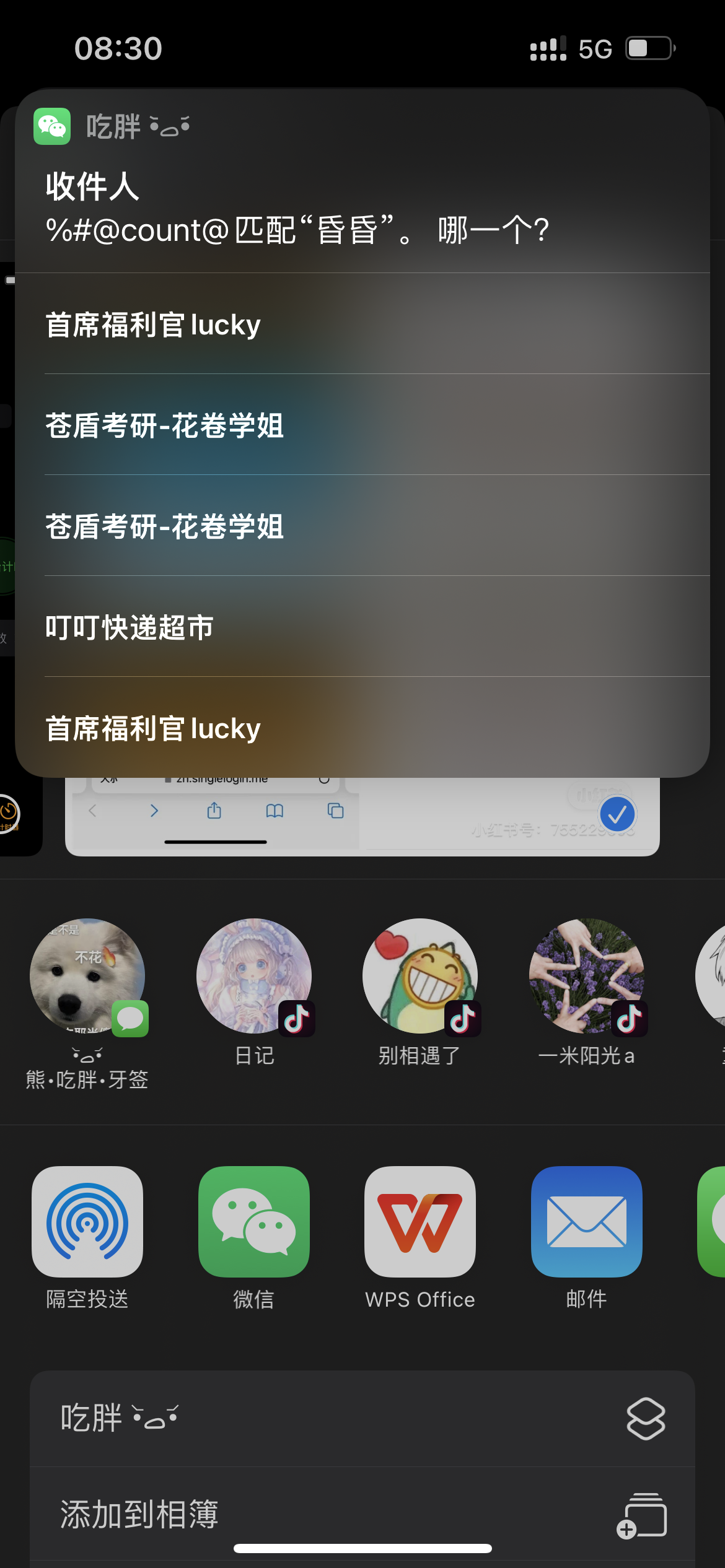Open 隔空投送 AirDrop sharing
Viewport: 725px width, 1568px height.
[87, 1221]
